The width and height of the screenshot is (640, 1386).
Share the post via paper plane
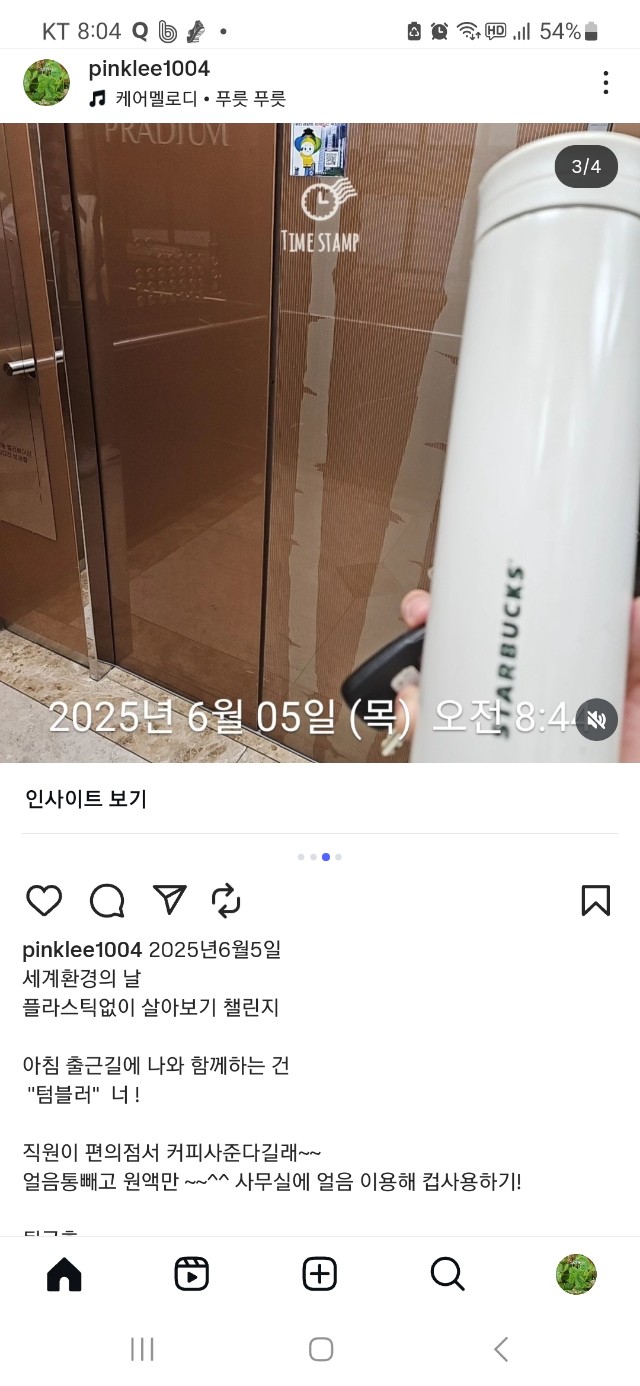[169, 900]
